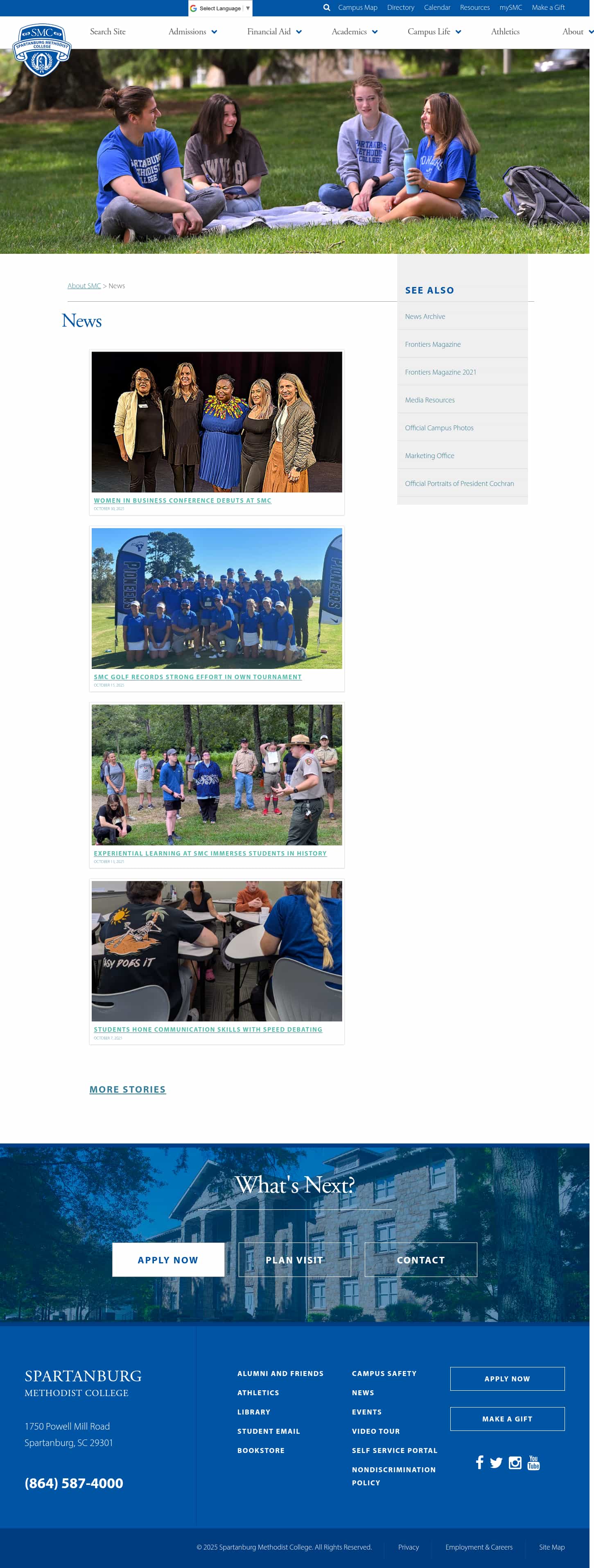The width and height of the screenshot is (594, 1568).
Task: Go to the Athletics page in the top navigation
Action: coord(504,32)
